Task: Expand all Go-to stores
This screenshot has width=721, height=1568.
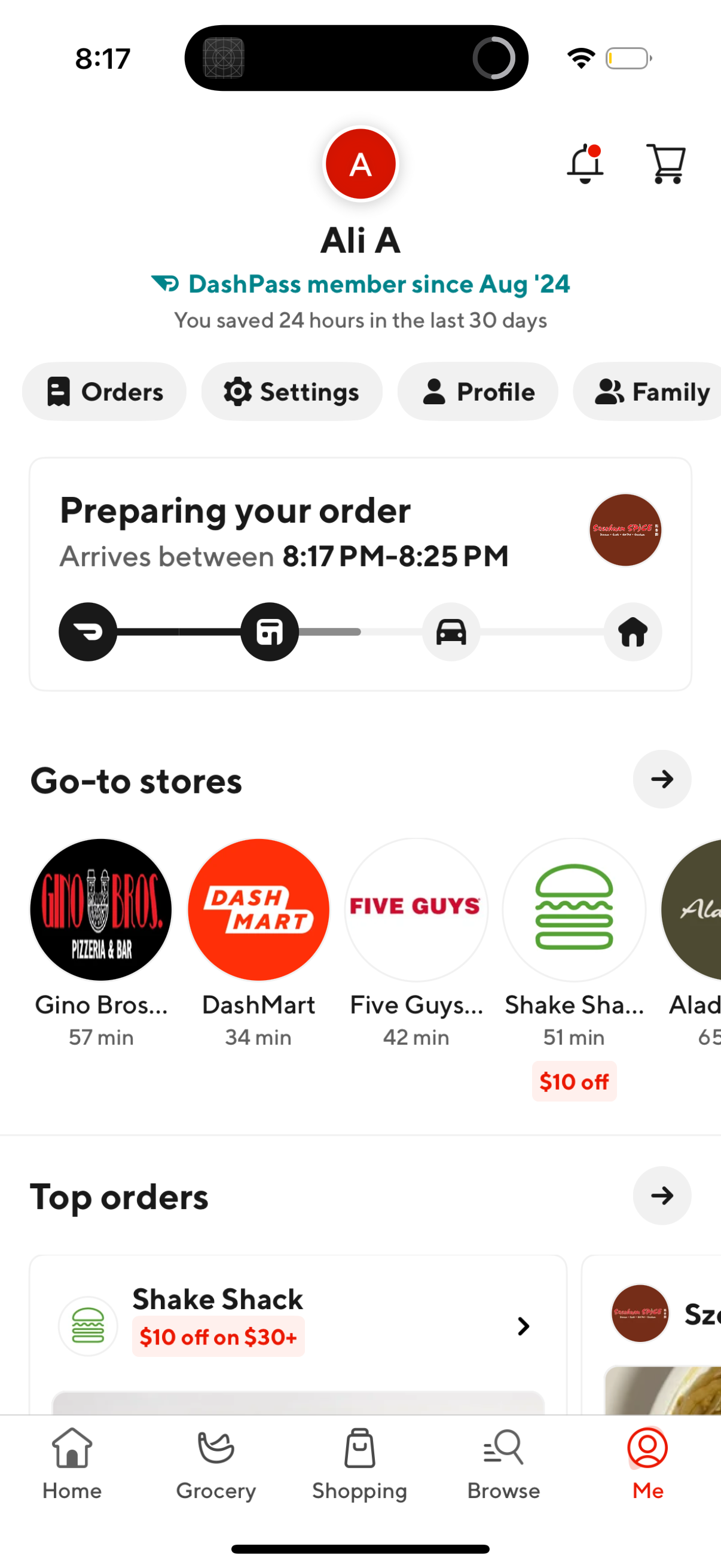Action: pos(662,780)
